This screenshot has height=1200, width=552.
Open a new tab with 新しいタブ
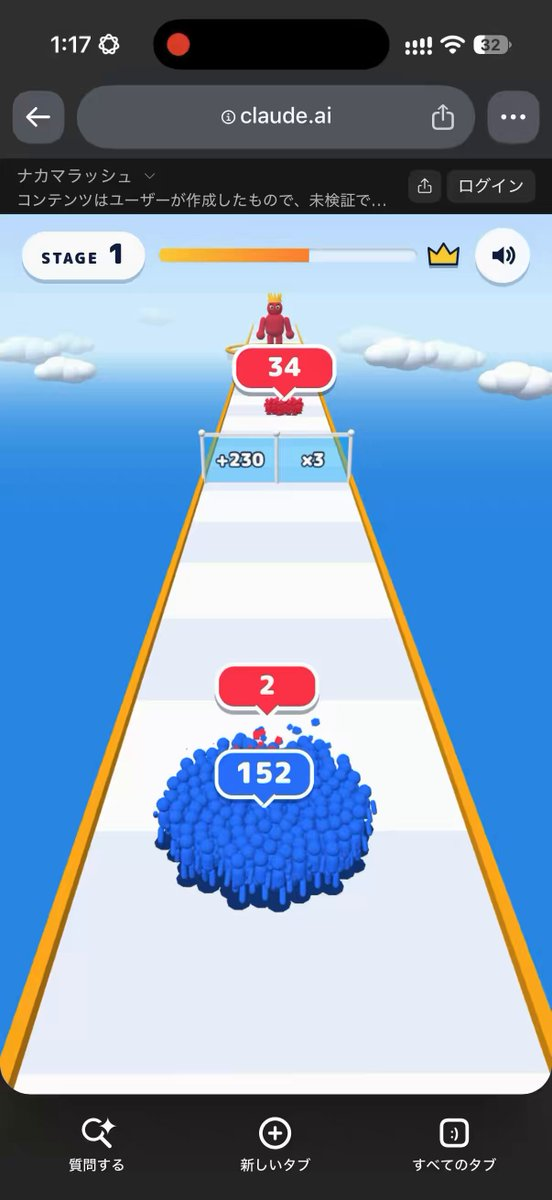[275, 1145]
